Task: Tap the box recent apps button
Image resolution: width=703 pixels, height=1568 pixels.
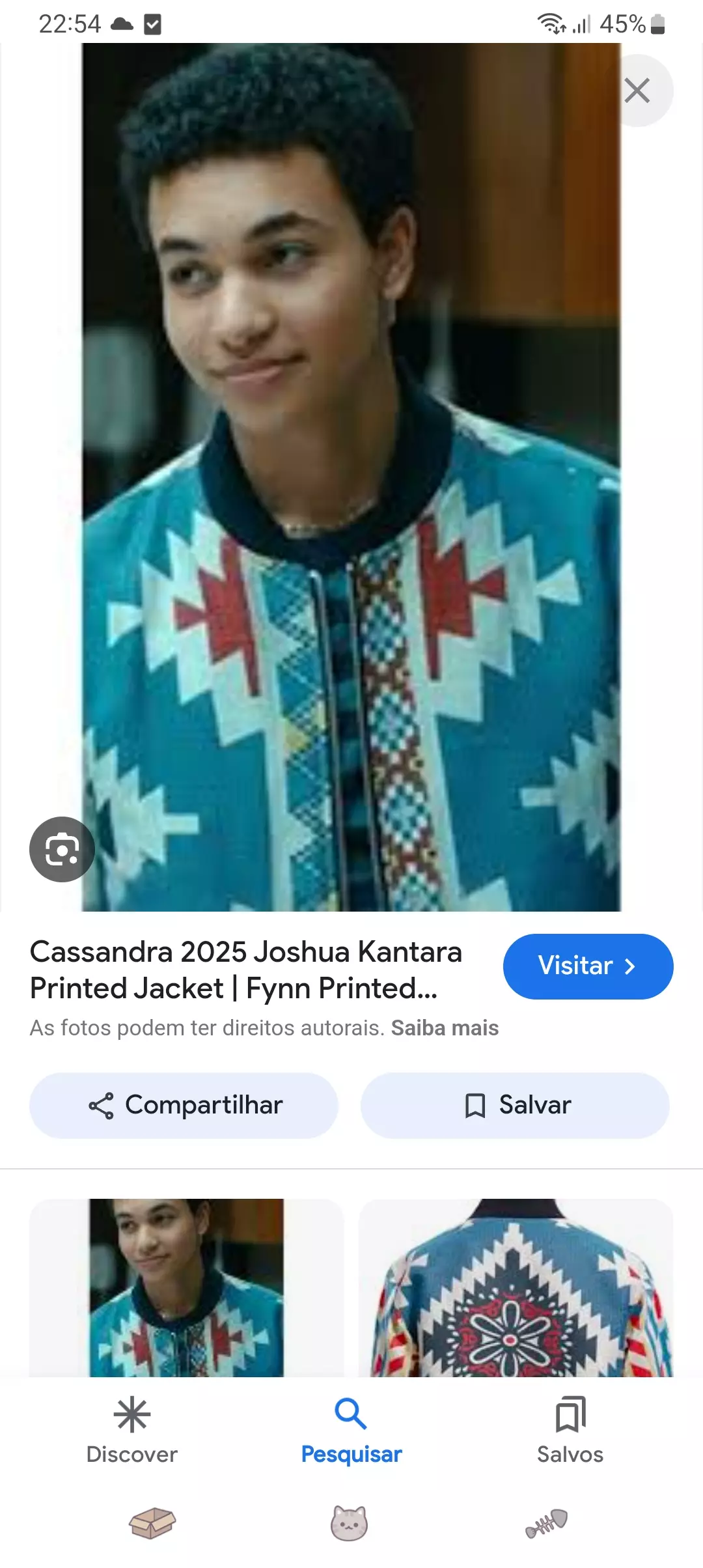Action: (152, 1524)
